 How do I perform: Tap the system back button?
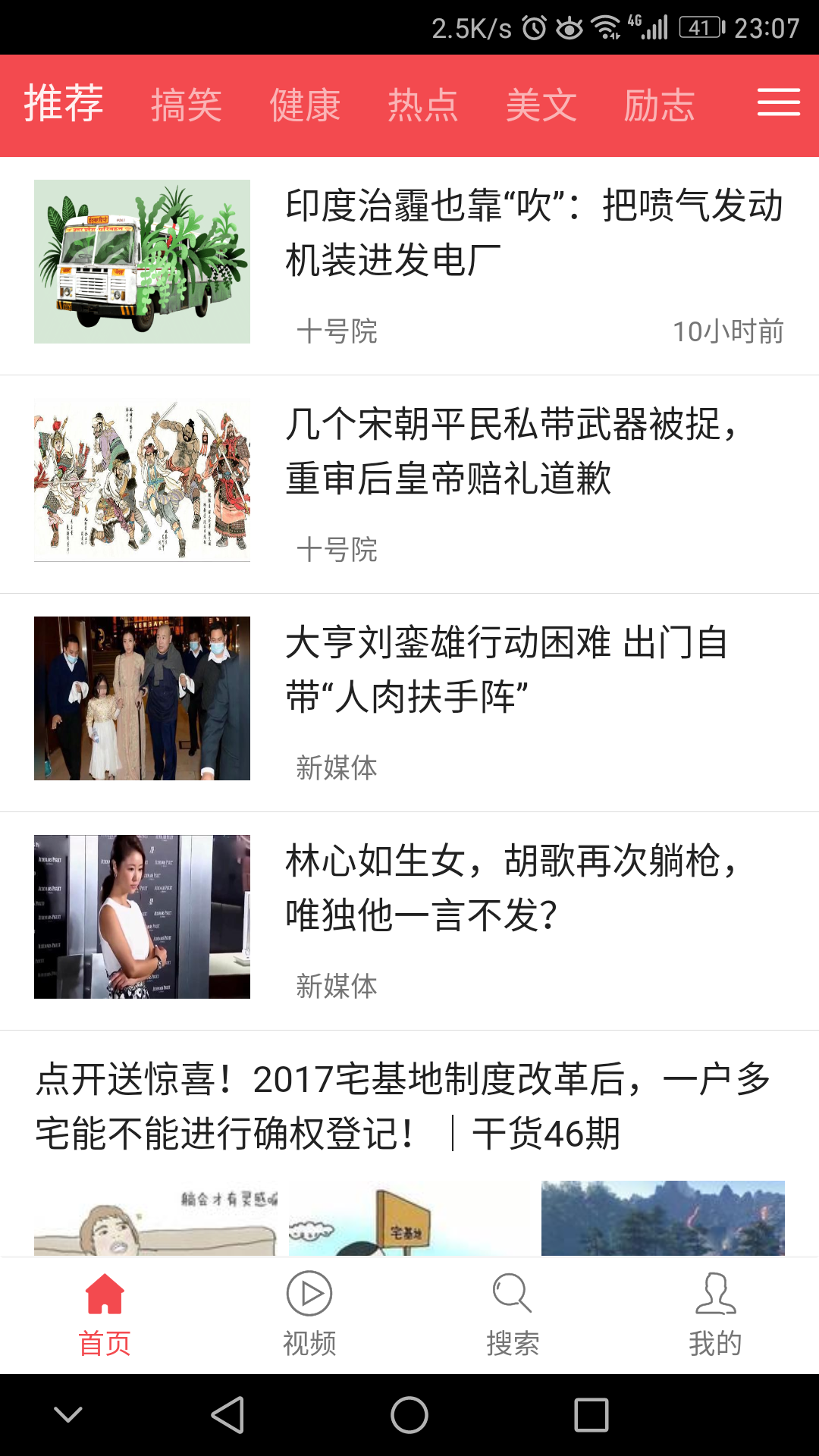(227, 1415)
